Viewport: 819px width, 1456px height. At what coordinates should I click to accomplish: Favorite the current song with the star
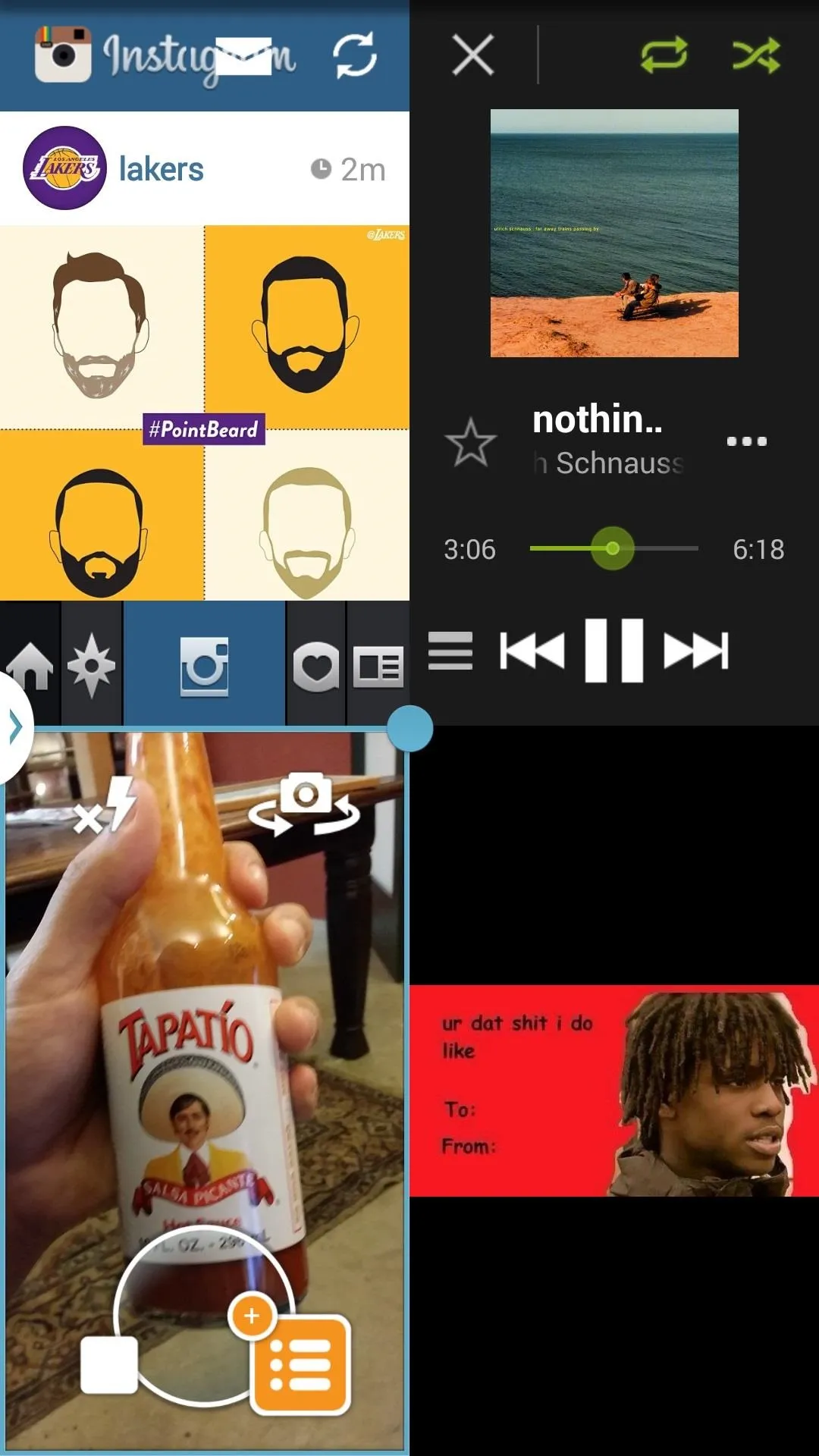tap(471, 441)
